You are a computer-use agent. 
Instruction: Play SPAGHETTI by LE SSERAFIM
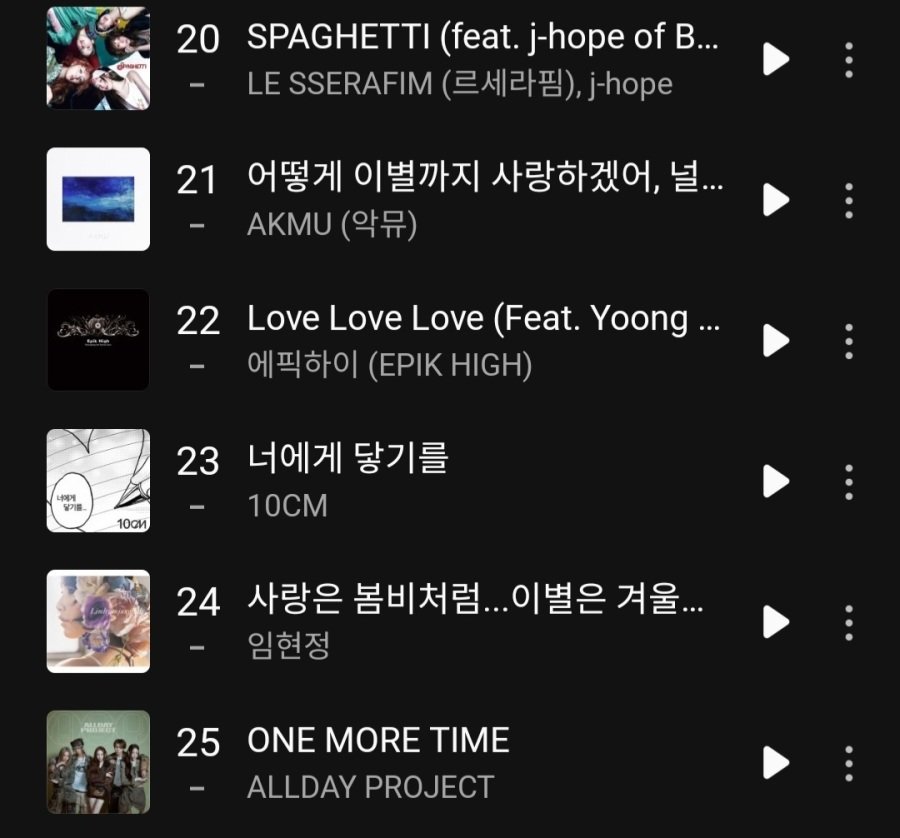(x=776, y=59)
